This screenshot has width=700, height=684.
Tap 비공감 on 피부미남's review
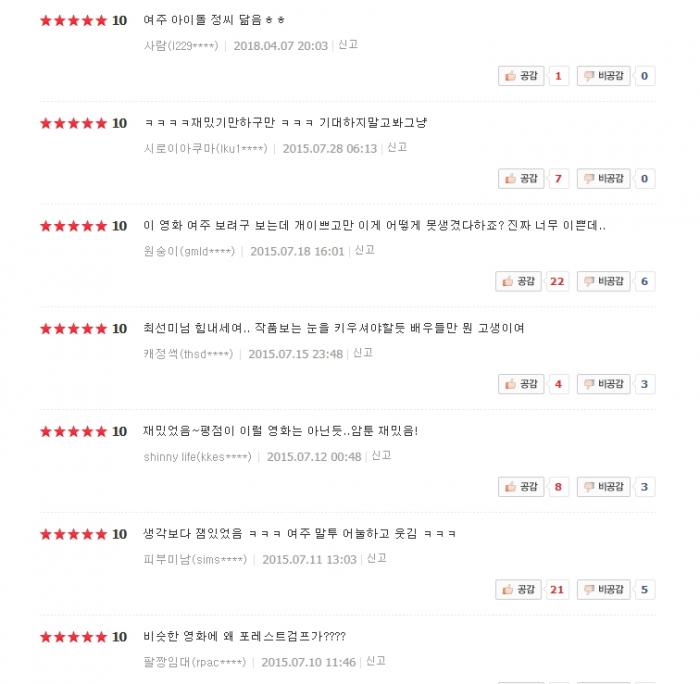605,590
